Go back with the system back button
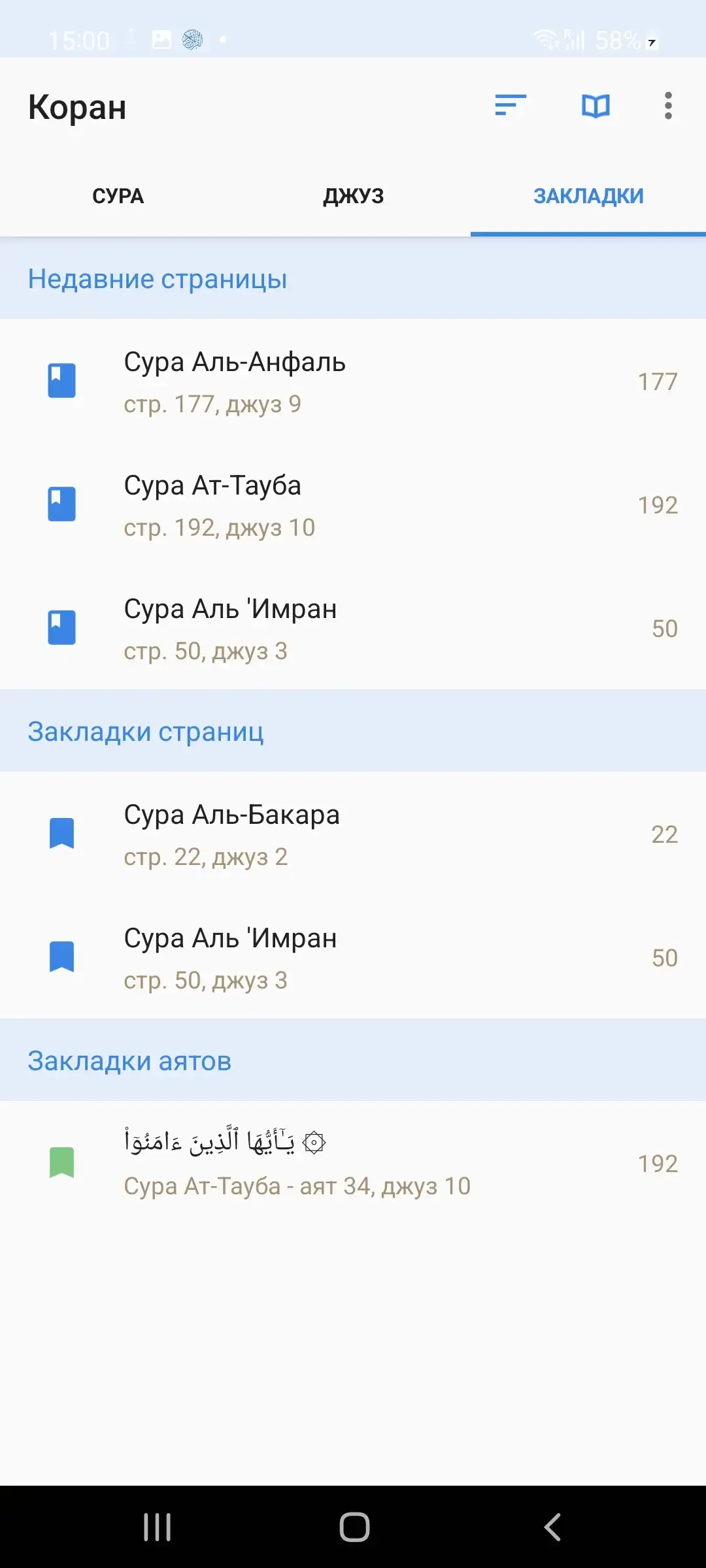Image resolution: width=706 pixels, height=1568 pixels. coord(552,1527)
